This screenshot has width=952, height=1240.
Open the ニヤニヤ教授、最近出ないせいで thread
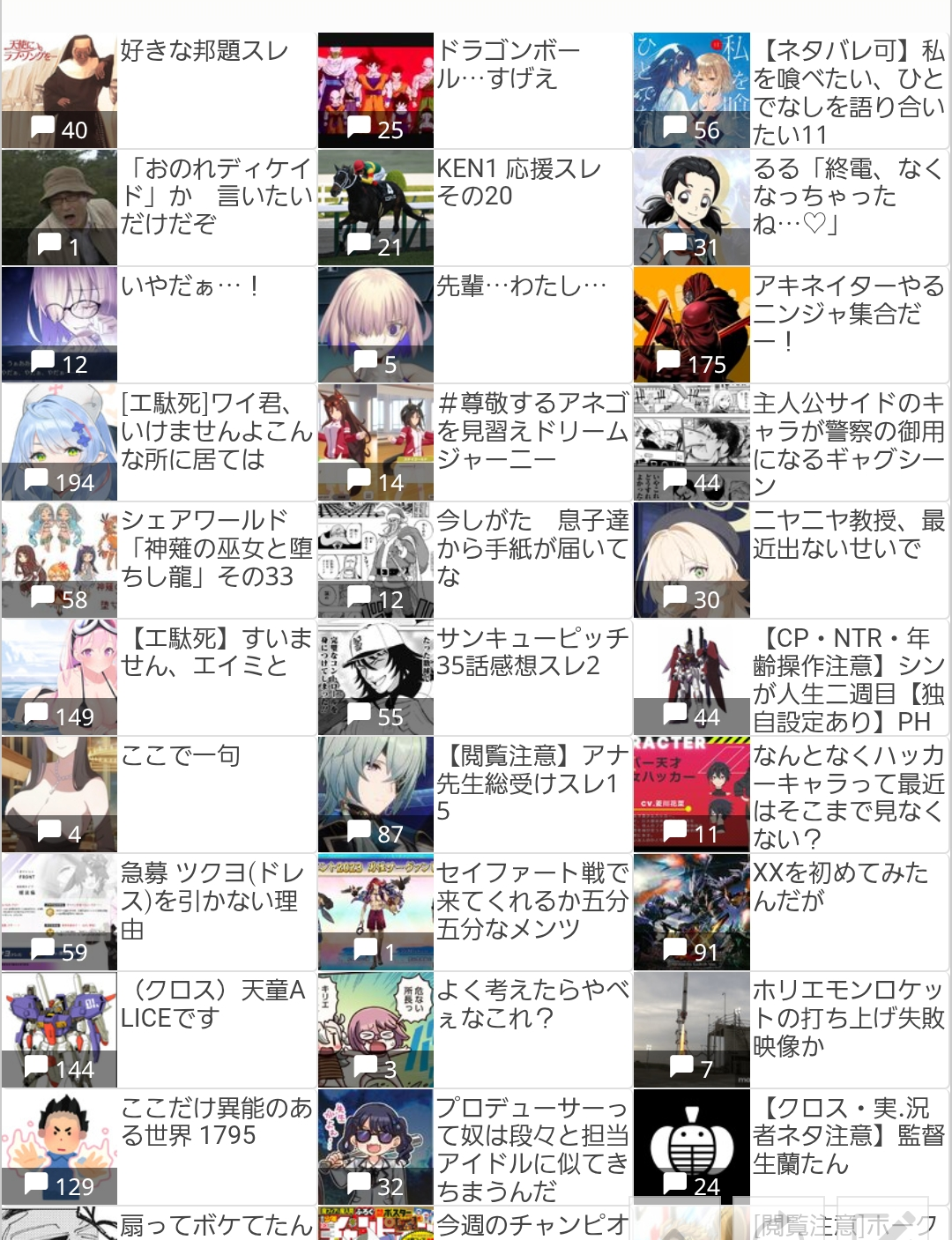pyautogui.click(x=848, y=534)
